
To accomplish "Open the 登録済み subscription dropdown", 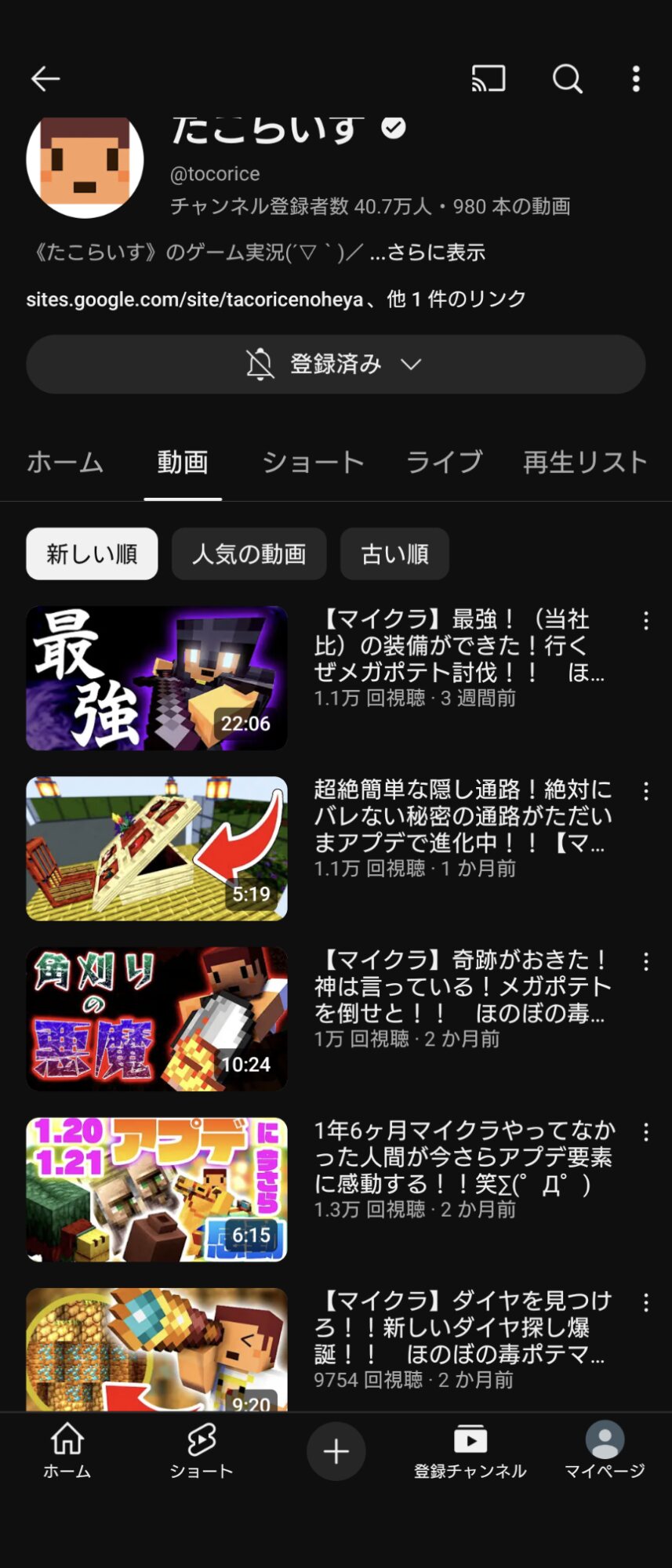I will [x=336, y=365].
